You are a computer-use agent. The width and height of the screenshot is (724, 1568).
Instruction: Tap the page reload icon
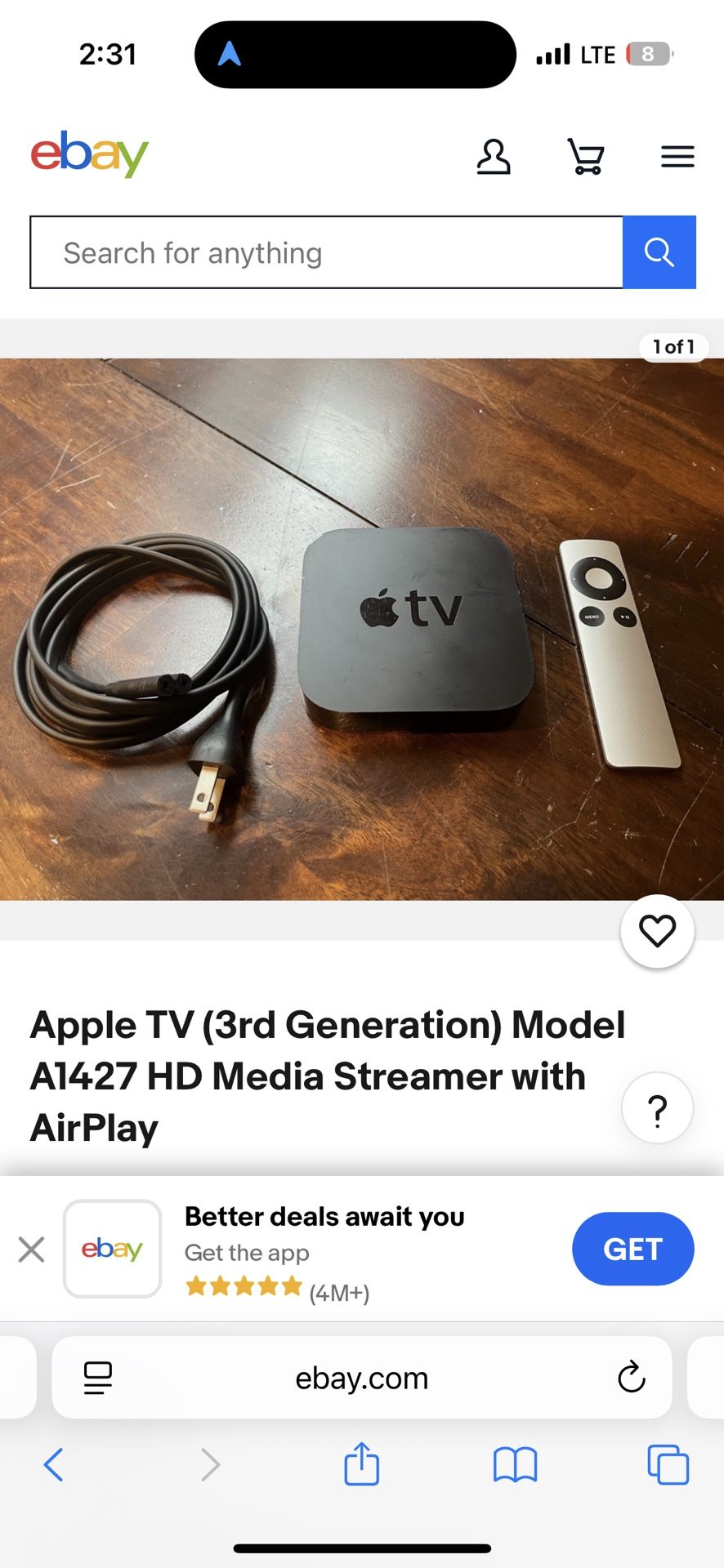630,1378
